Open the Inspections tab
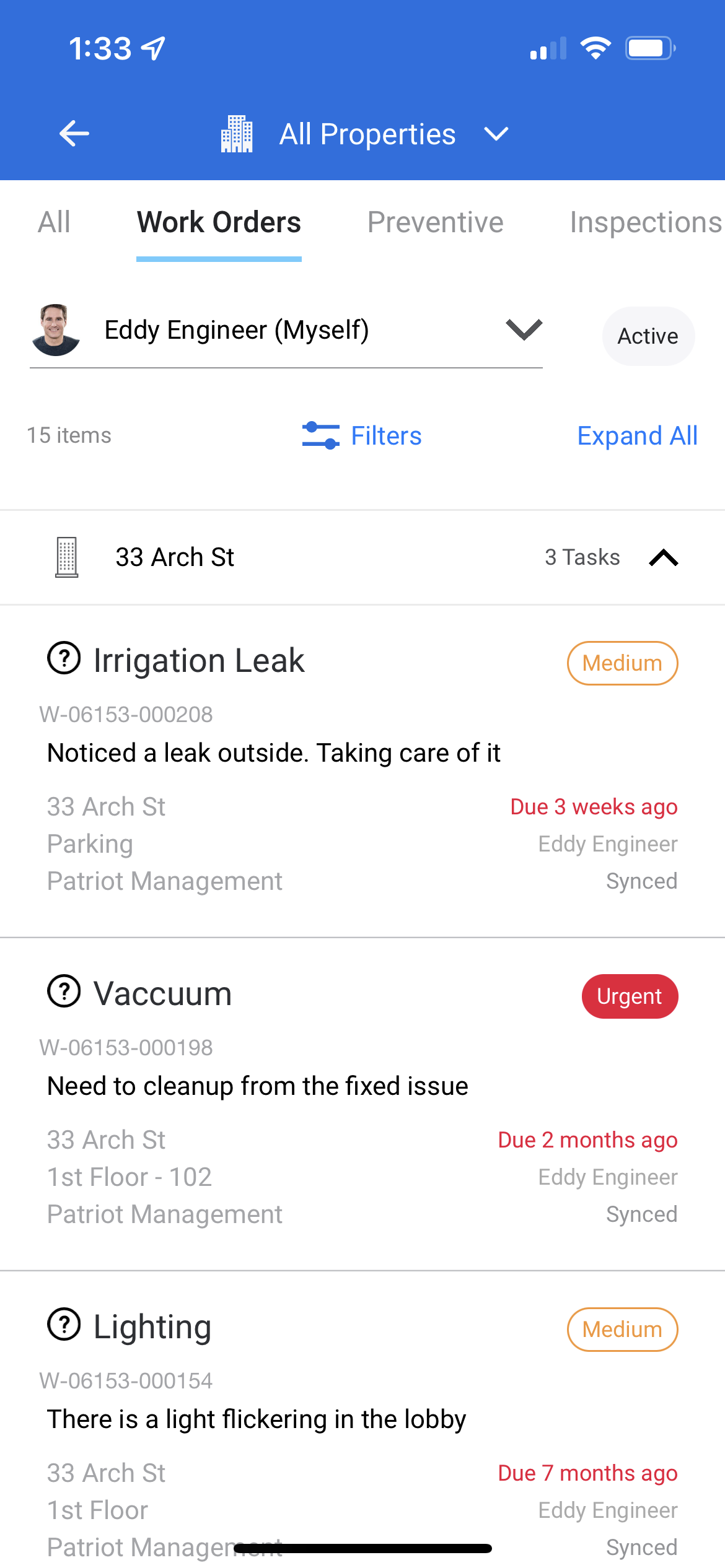The image size is (725, 1568). click(646, 222)
